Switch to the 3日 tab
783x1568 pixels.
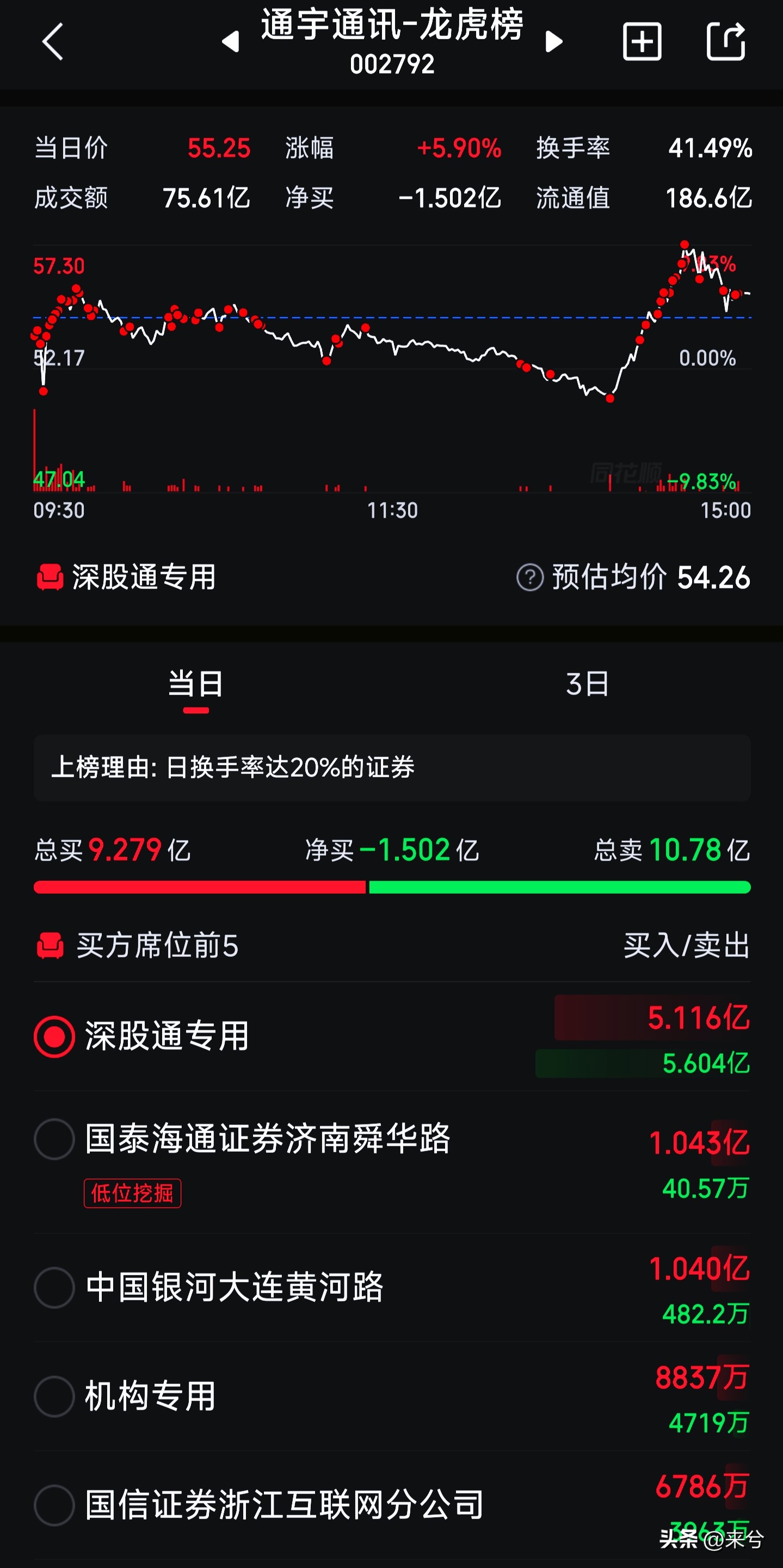coord(586,684)
